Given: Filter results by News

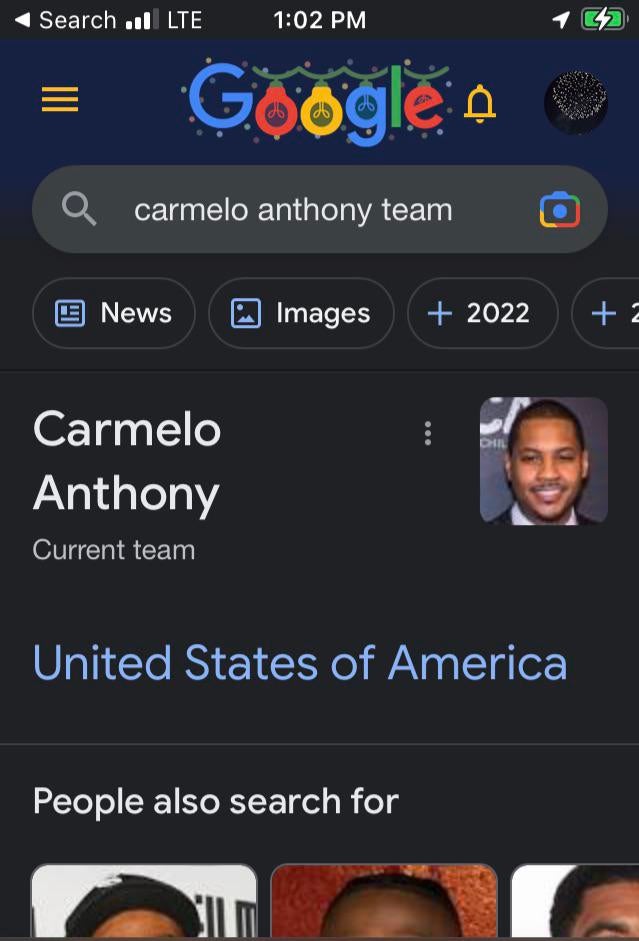Looking at the screenshot, I should 114,313.
